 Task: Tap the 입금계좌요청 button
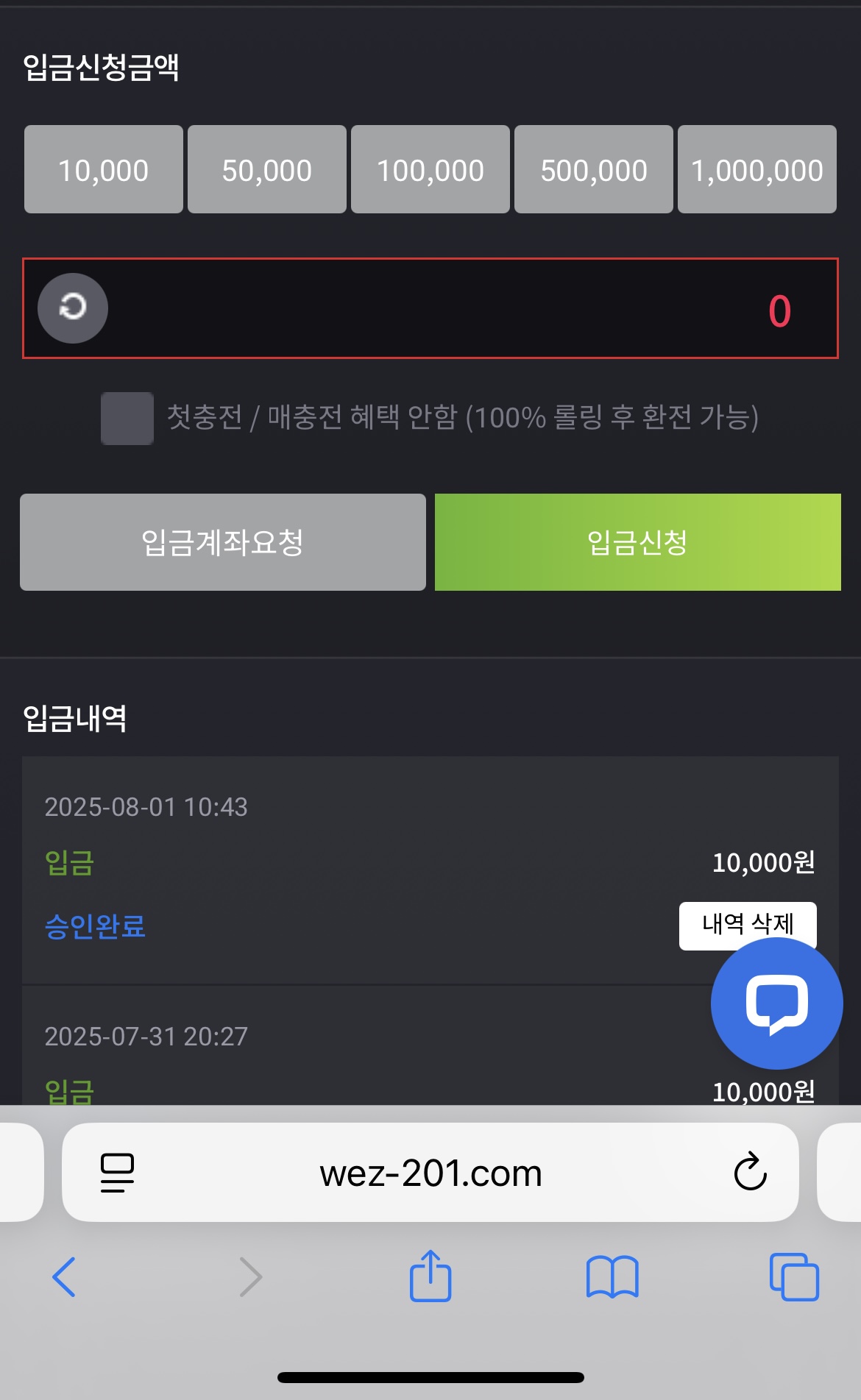click(x=223, y=542)
